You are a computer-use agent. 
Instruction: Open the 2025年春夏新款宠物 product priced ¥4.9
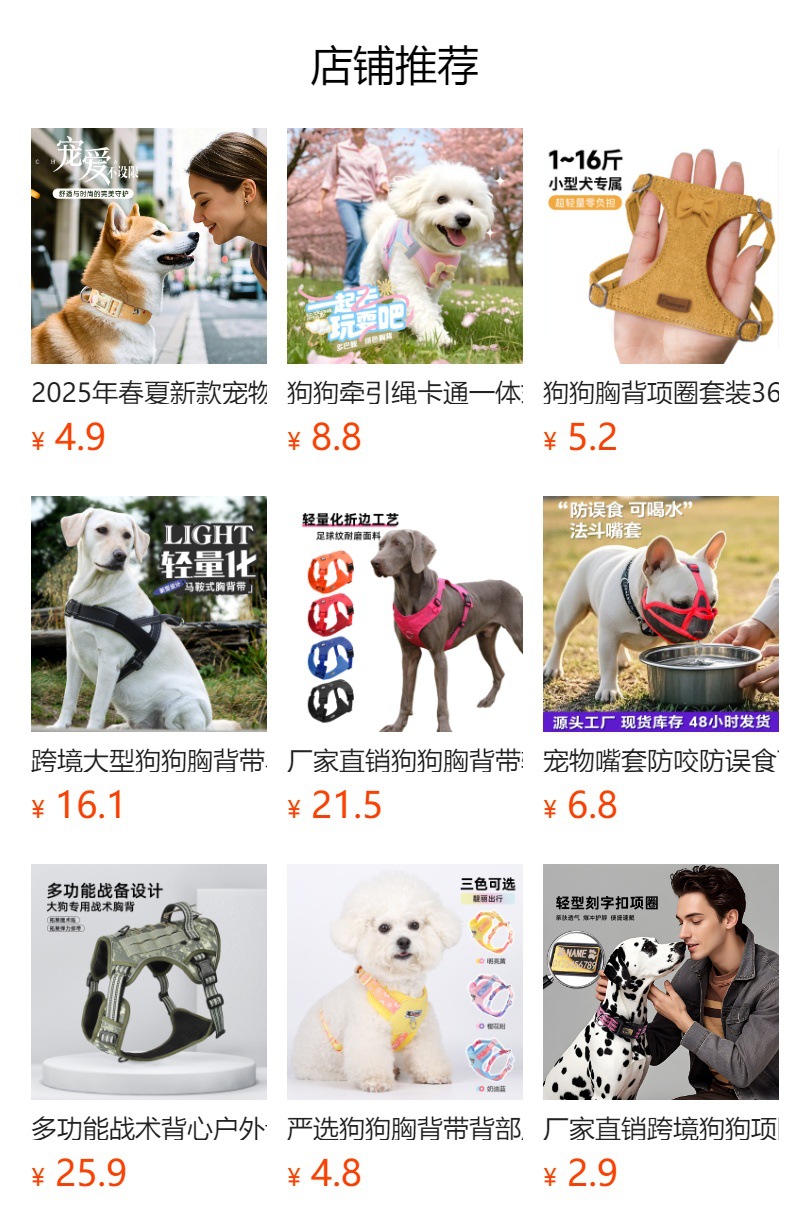(x=149, y=292)
